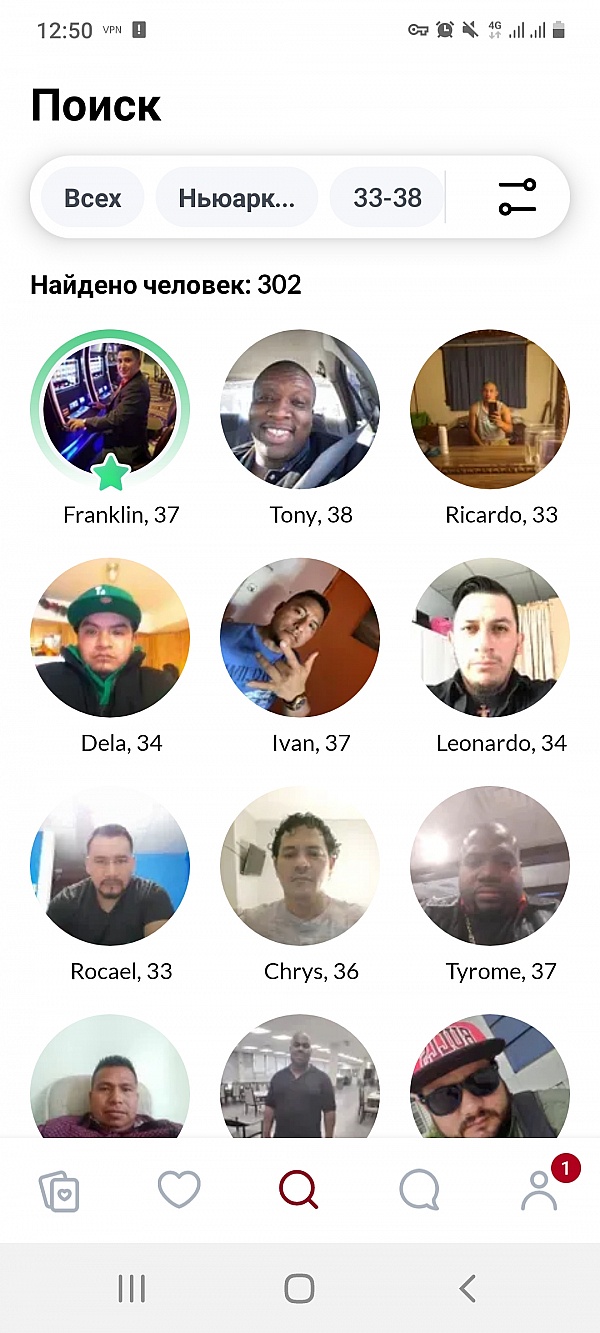Tap Chrys, 36 profile photo

click(300, 866)
